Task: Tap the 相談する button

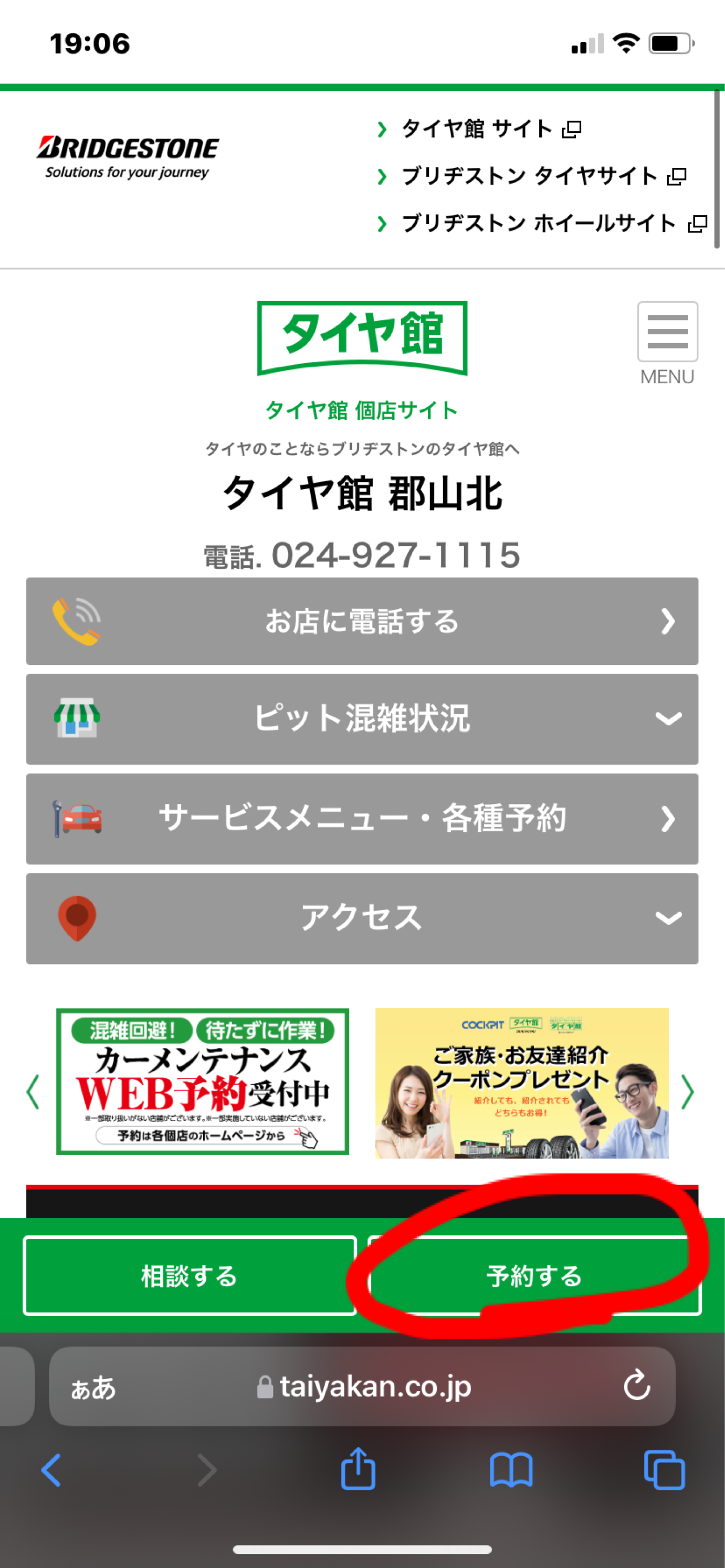Action: [190, 1276]
